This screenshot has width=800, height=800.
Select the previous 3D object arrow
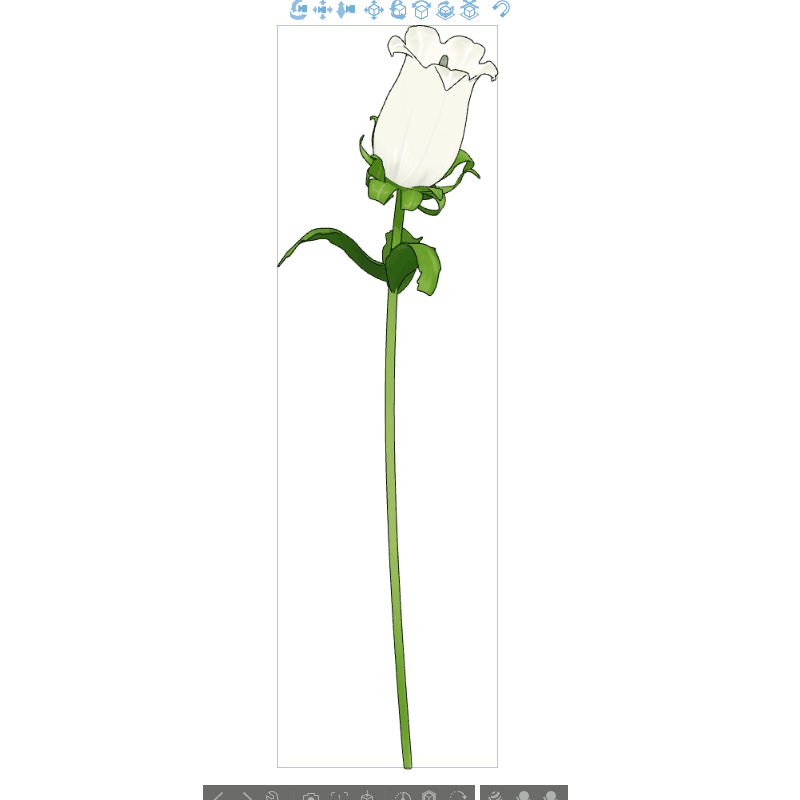point(219,796)
